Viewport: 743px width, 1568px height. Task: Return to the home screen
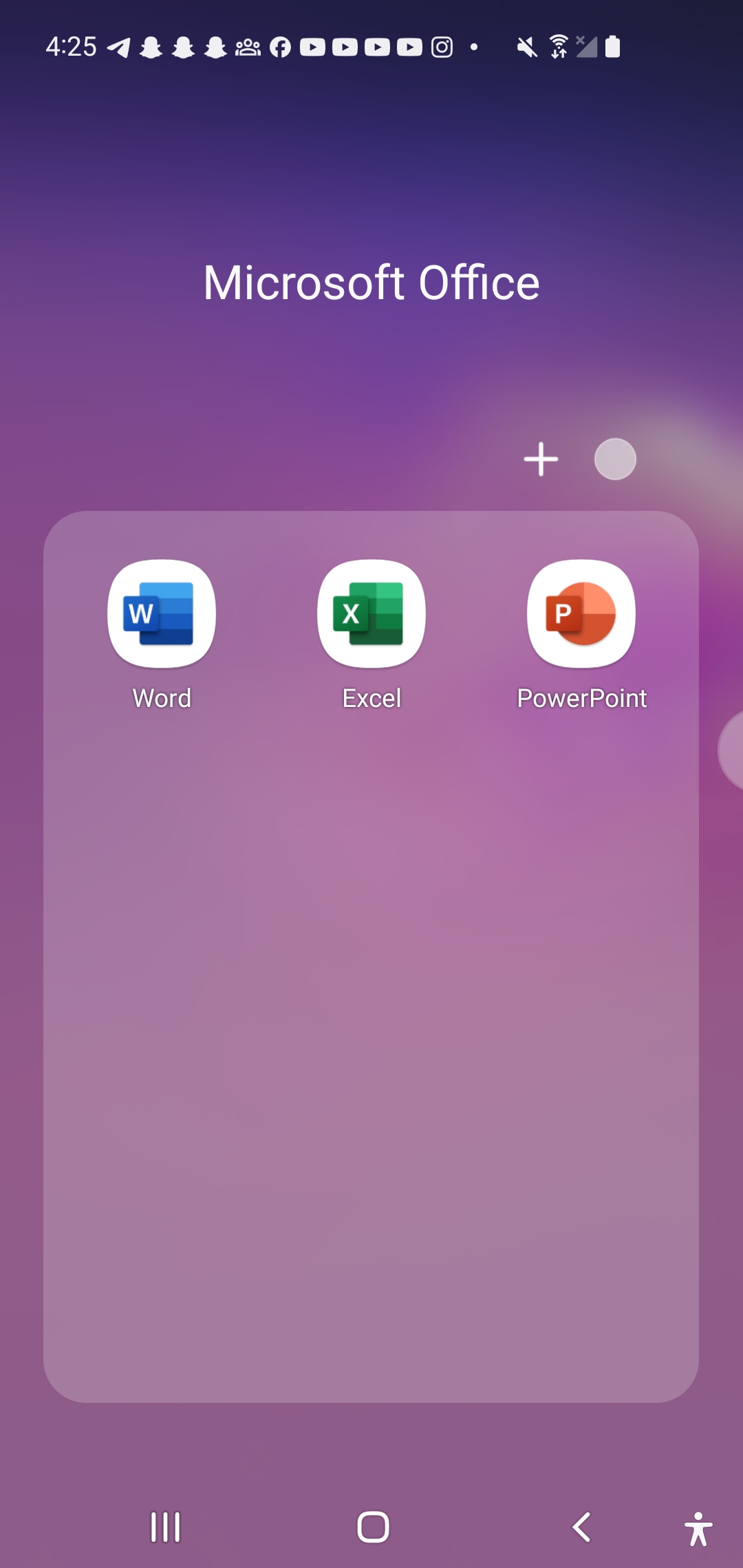click(373, 1527)
